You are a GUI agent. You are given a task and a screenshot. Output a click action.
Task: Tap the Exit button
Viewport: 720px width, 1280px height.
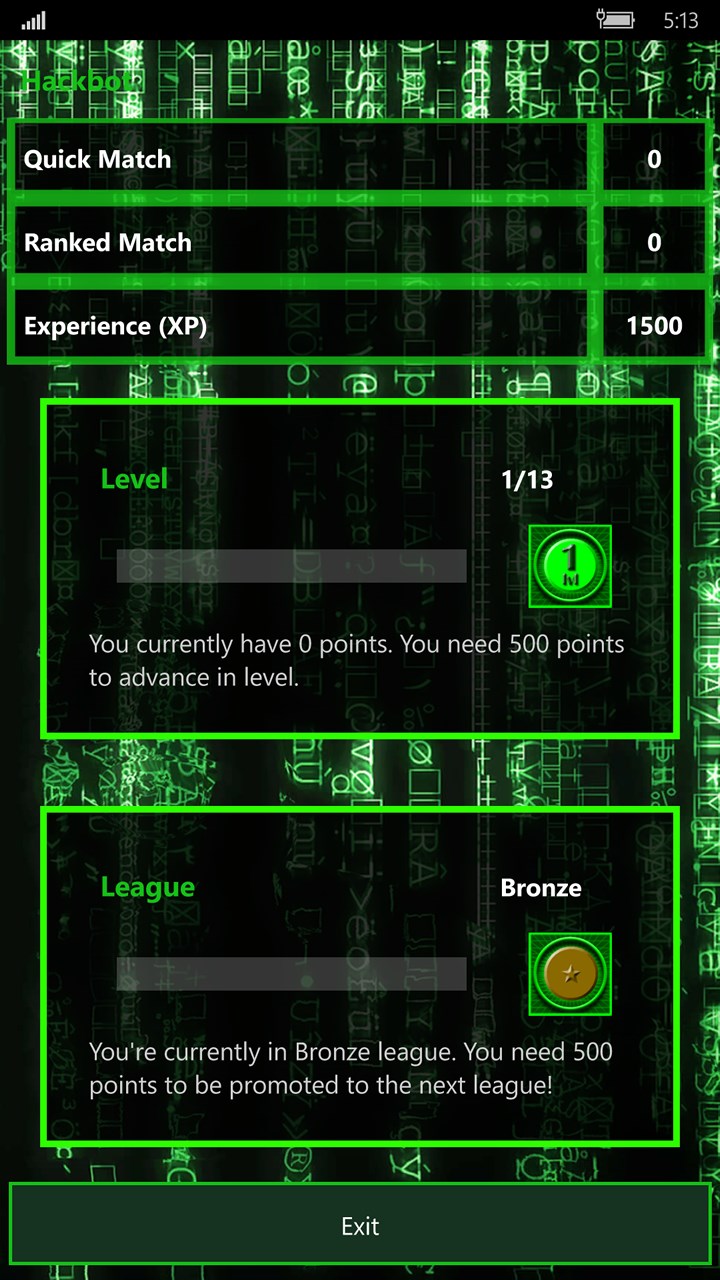pos(360,1226)
